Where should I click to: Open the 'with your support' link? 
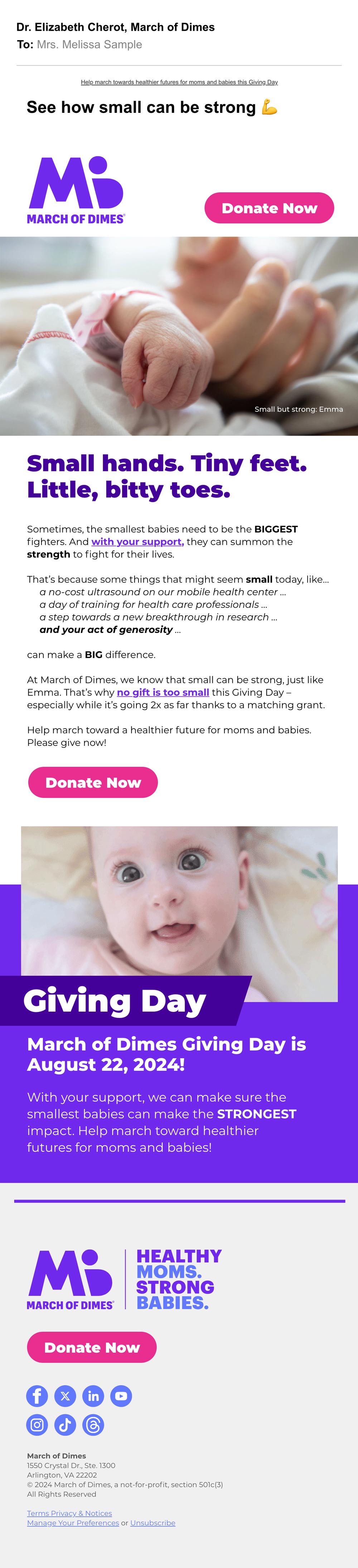click(x=137, y=542)
